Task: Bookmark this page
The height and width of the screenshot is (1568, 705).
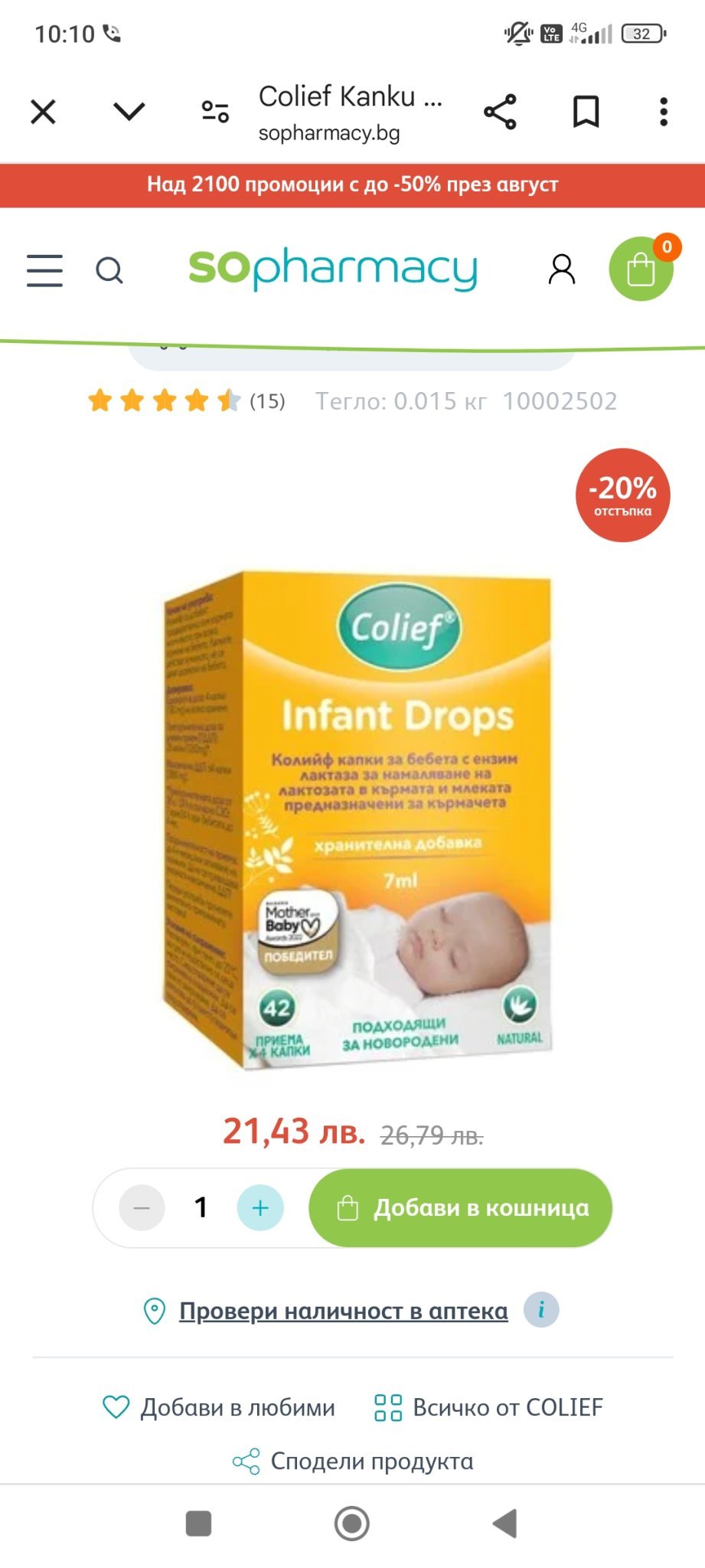Action: (x=586, y=112)
